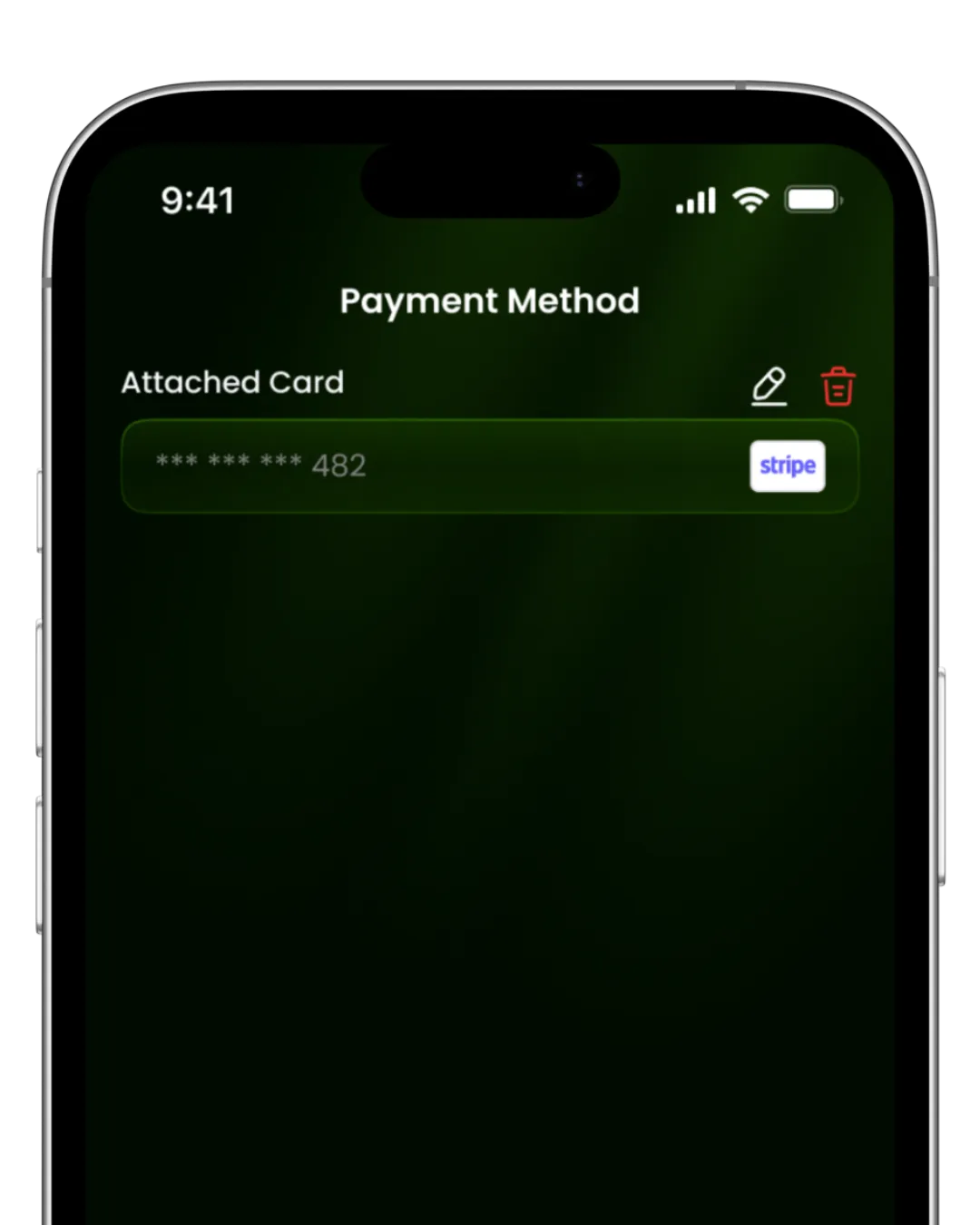
Task: Edit the attached card with the pencil icon
Action: pos(769,386)
